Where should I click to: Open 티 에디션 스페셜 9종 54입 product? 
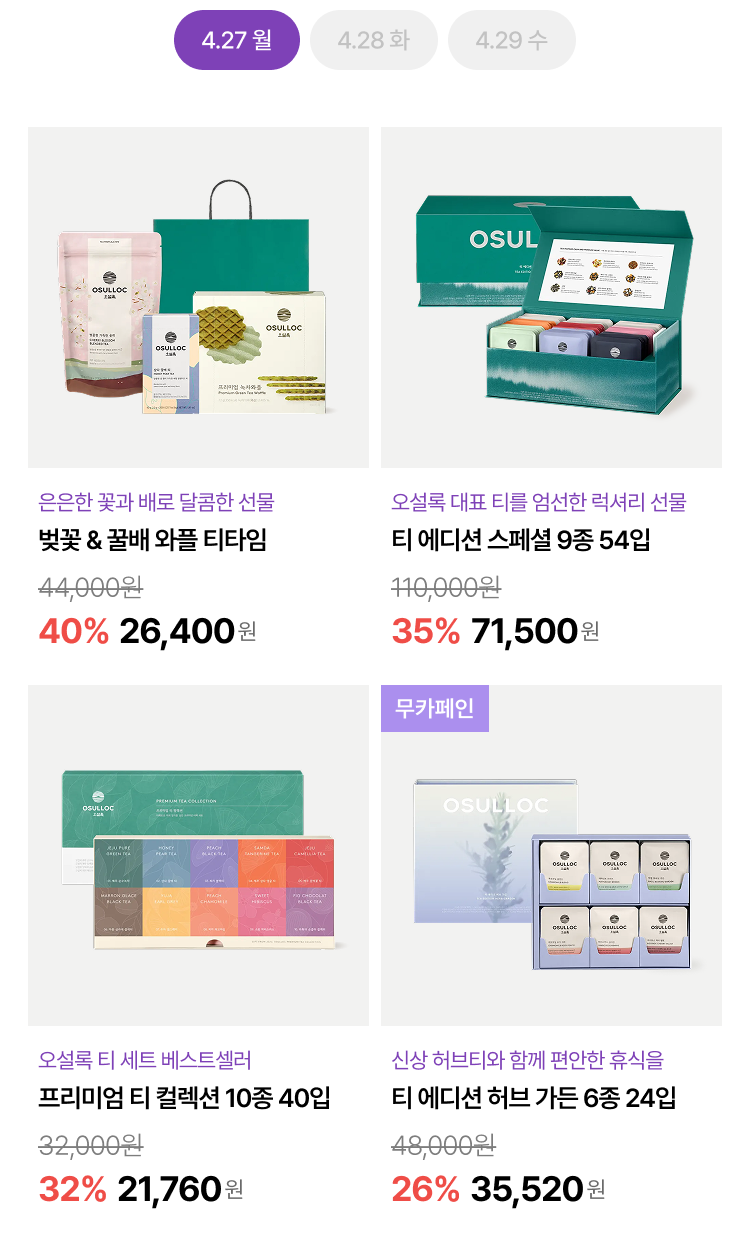[551, 297]
